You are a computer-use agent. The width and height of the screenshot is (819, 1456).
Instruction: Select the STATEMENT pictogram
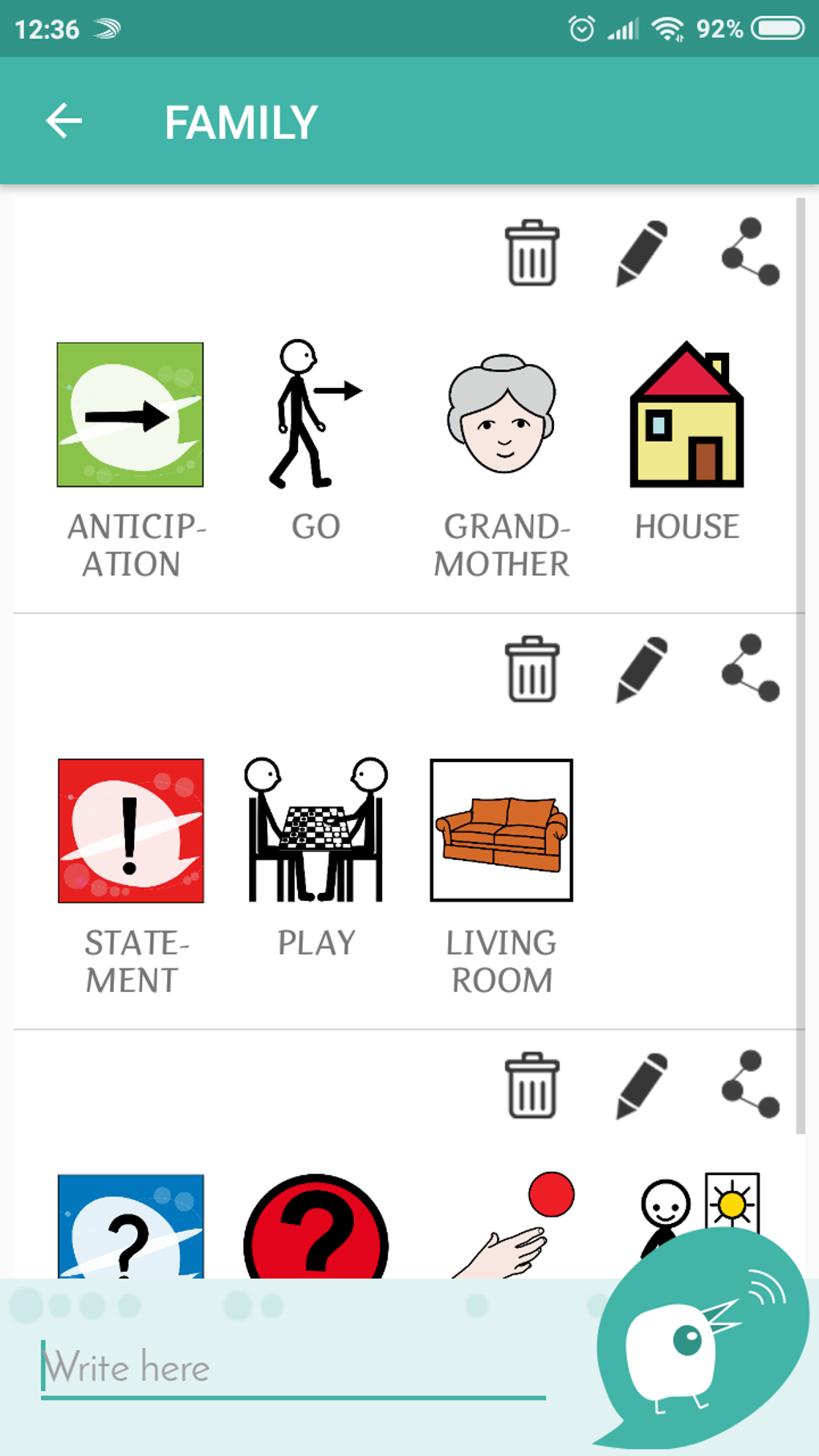pos(130,830)
